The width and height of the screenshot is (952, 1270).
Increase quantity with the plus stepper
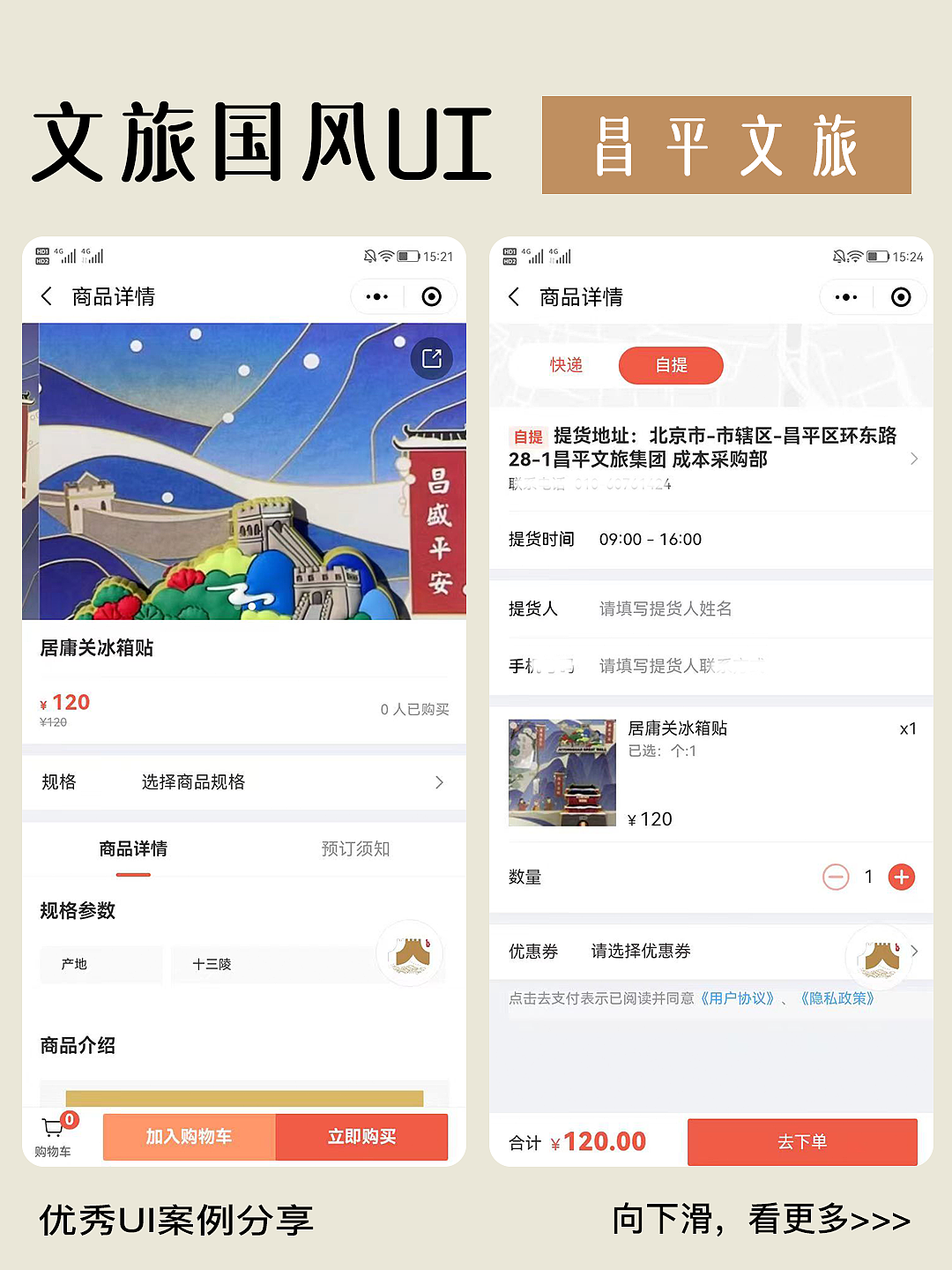(901, 877)
